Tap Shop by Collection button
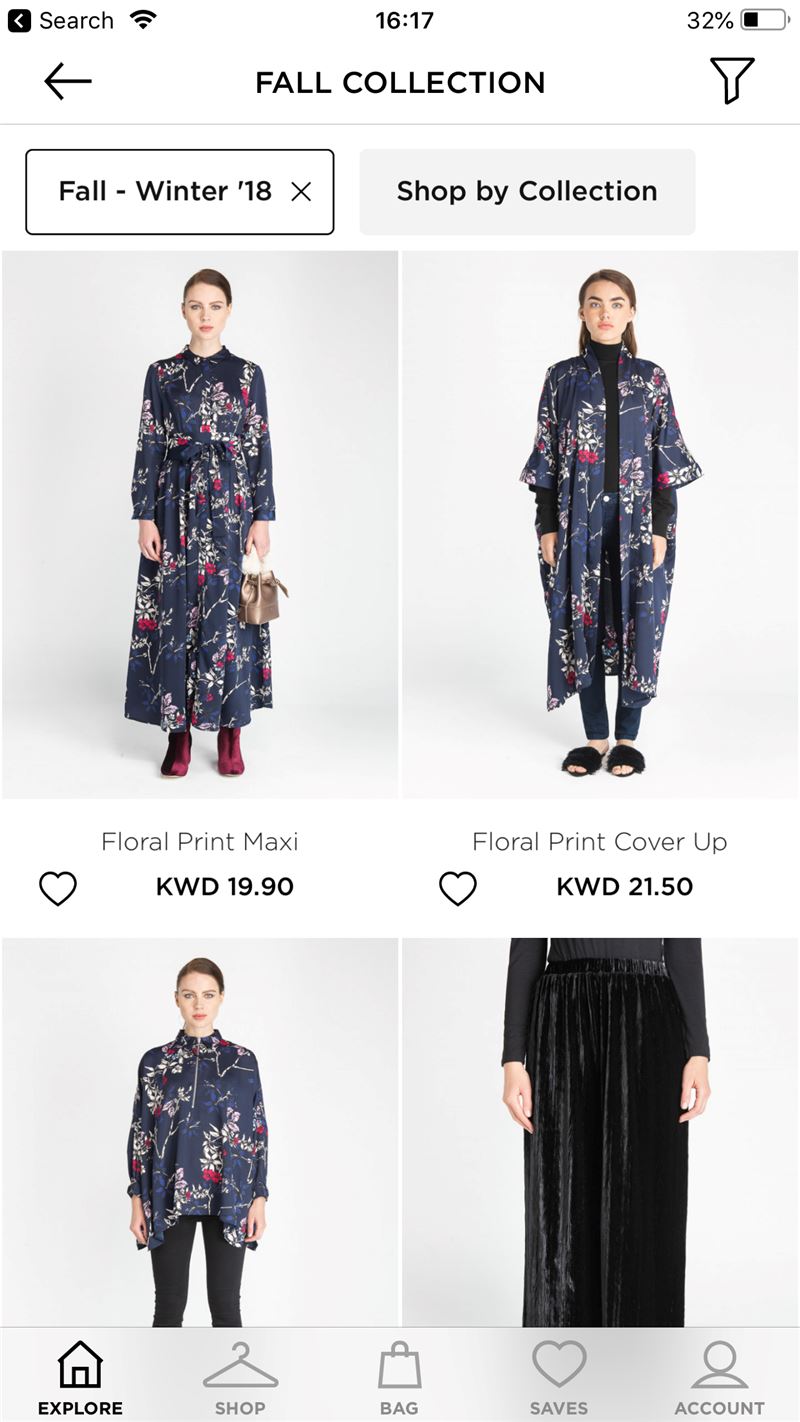 pos(527,192)
